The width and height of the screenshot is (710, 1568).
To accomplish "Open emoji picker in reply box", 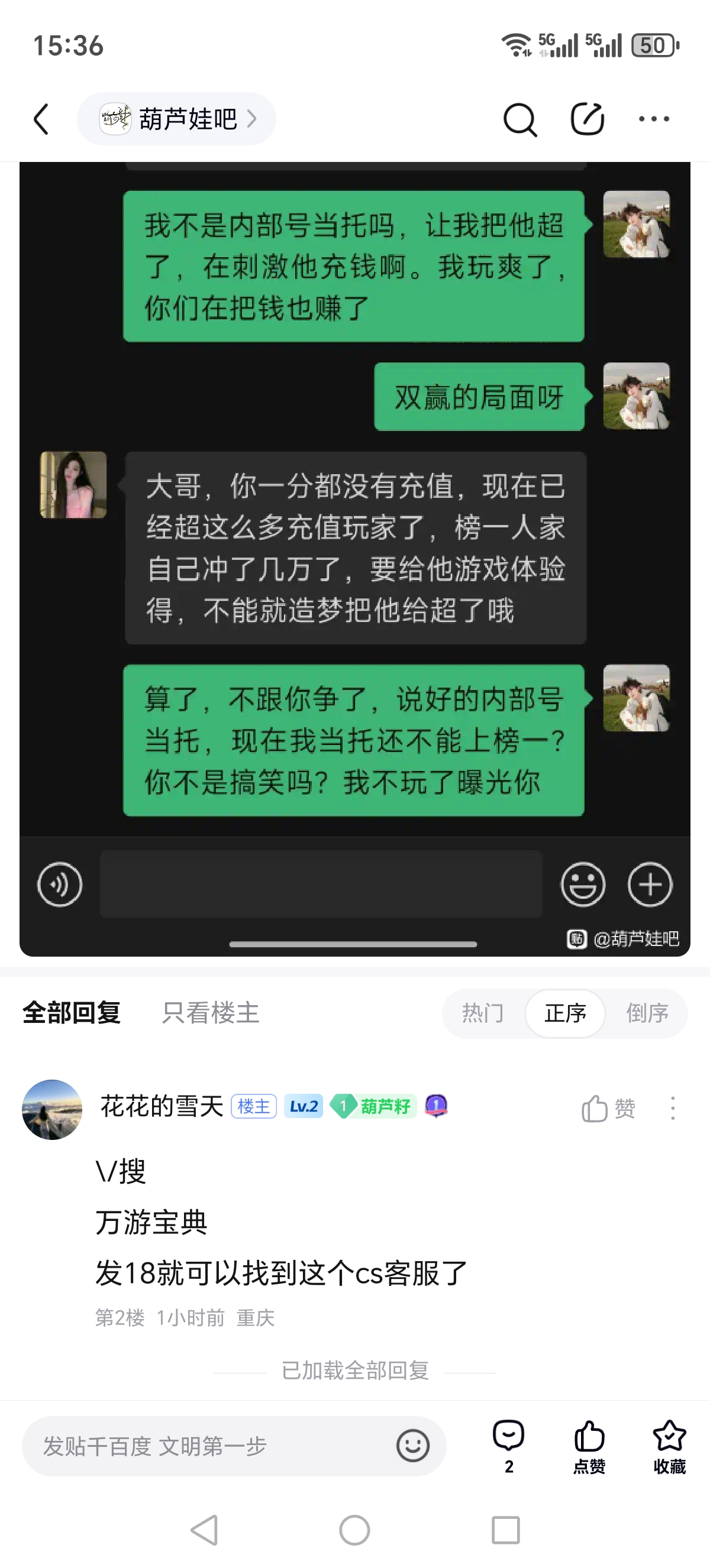I will pos(413,1446).
